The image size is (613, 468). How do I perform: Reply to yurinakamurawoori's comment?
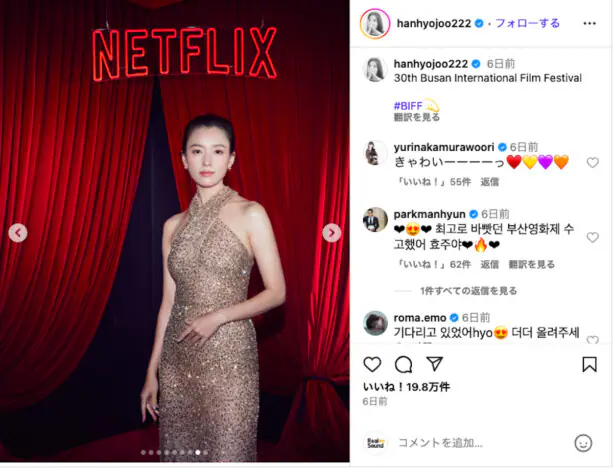click(489, 182)
